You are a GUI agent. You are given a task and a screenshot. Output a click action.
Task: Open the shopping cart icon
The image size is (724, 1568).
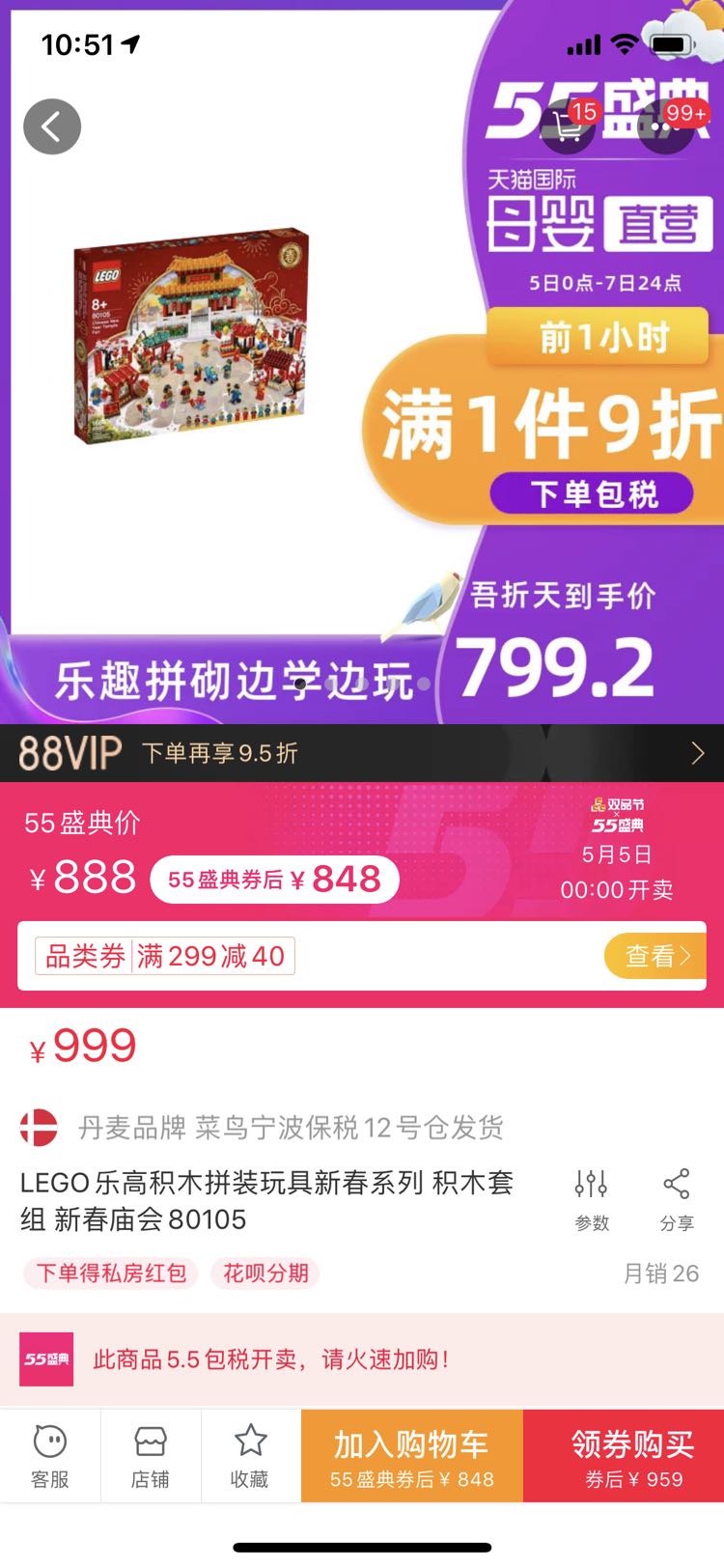pos(567,126)
